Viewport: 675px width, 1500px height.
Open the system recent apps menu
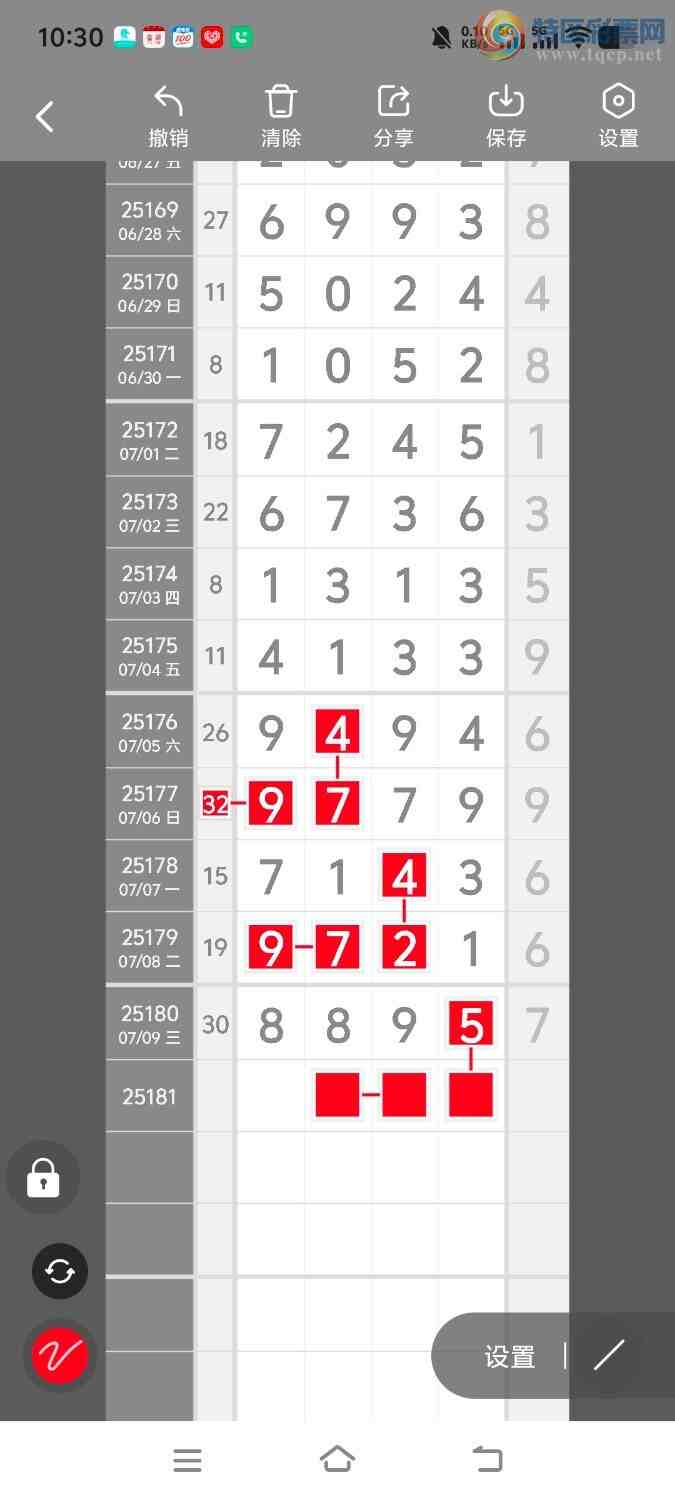pyautogui.click(x=187, y=1461)
